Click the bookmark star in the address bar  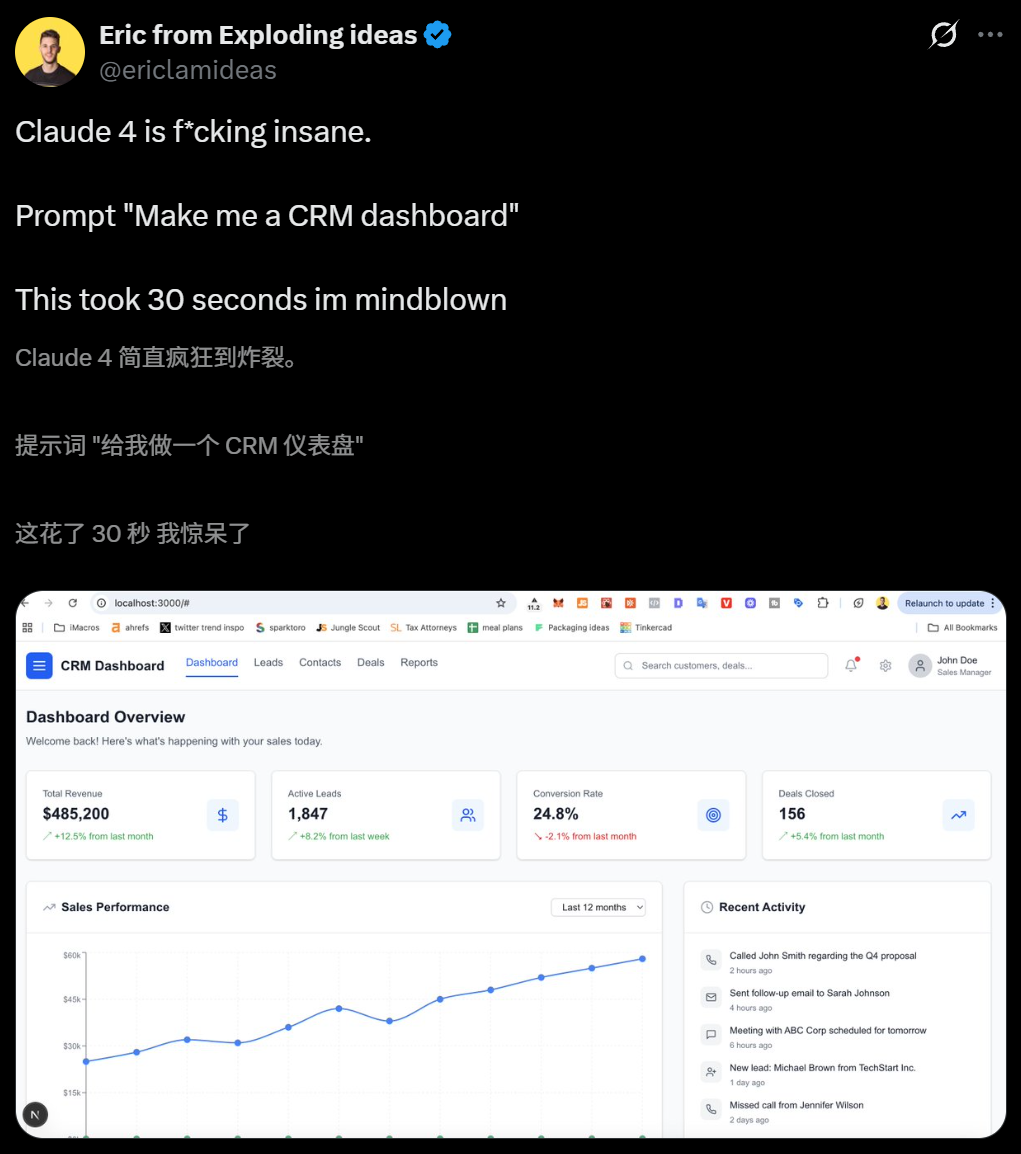coord(500,603)
